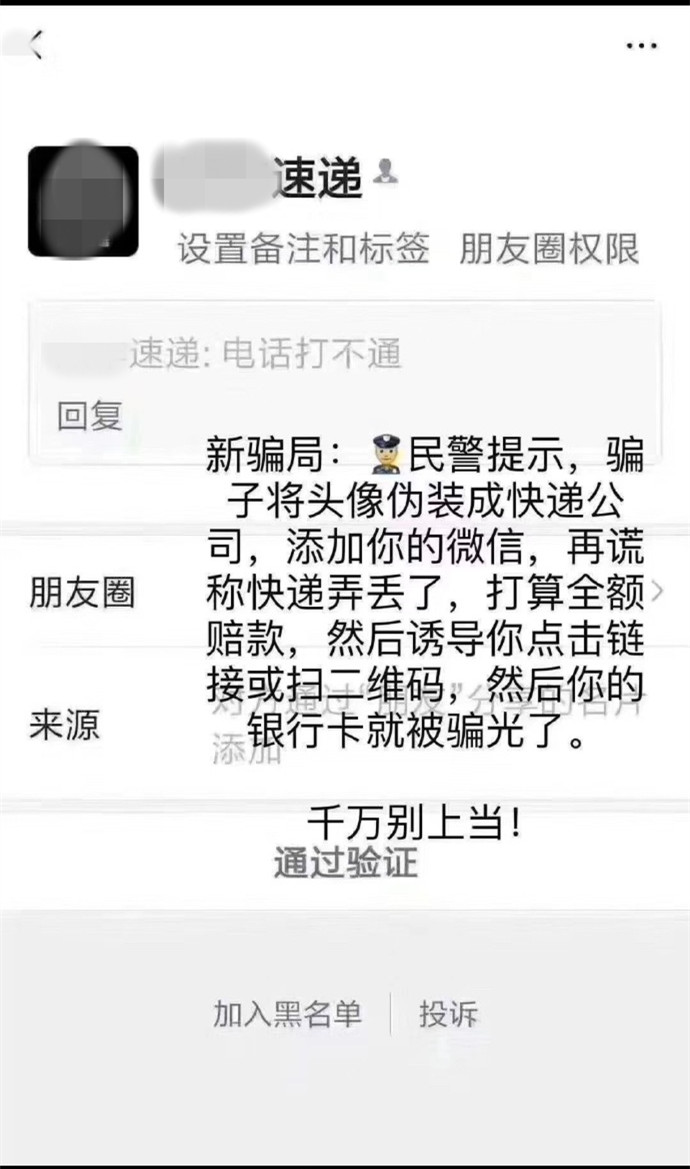Go back using the top-left arrow
Image resolution: width=690 pixels, height=1169 pixels.
pyautogui.click(x=35, y=45)
